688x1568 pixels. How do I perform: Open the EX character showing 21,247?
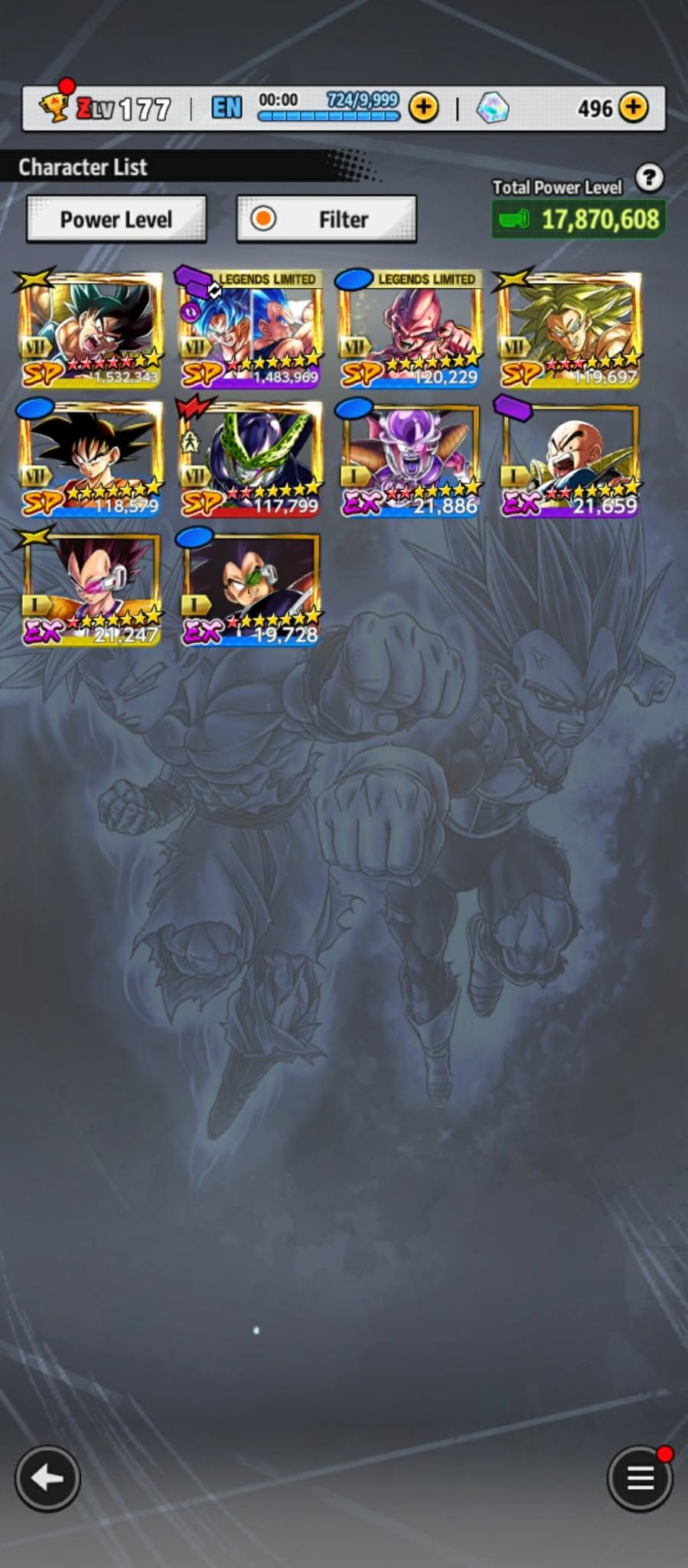90,588
